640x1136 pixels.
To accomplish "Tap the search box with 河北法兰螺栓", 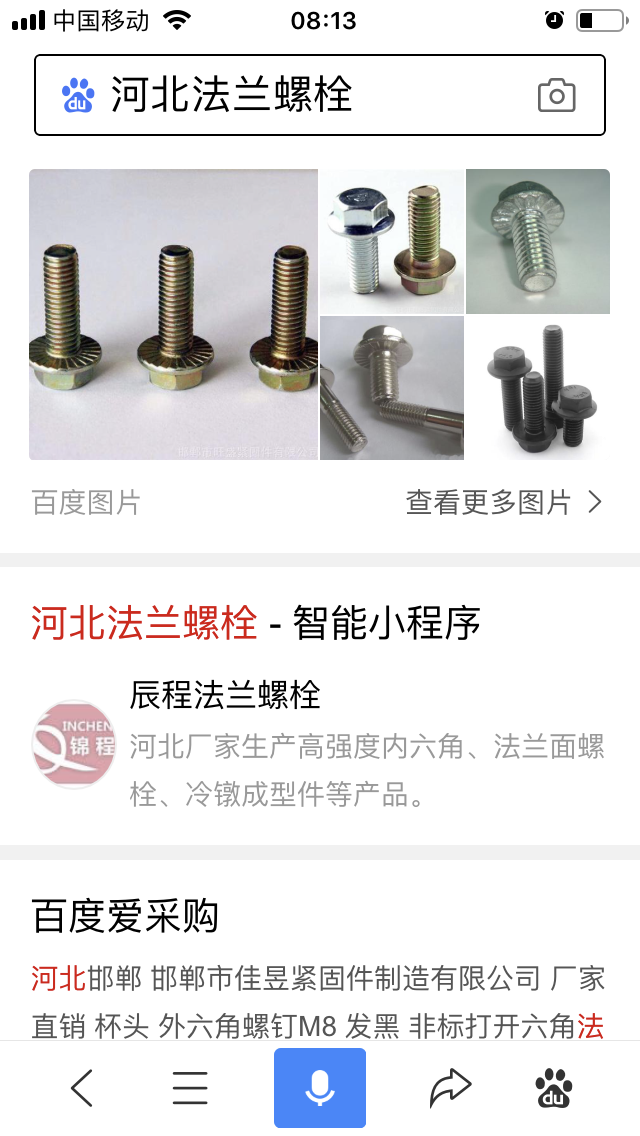I will pos(300,95).
